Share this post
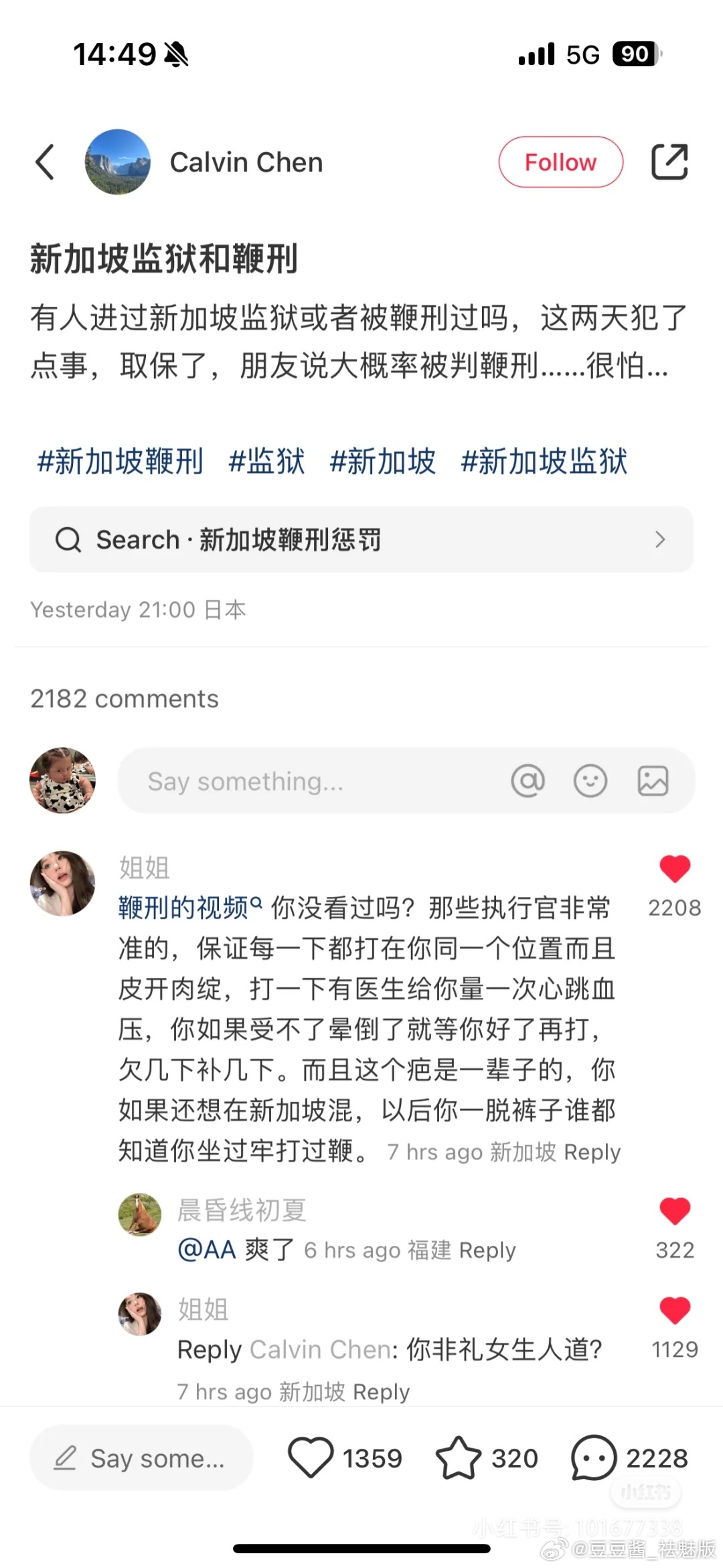Image resolution: width=723 pixels, height=1568 pixels. coord(669,162)
